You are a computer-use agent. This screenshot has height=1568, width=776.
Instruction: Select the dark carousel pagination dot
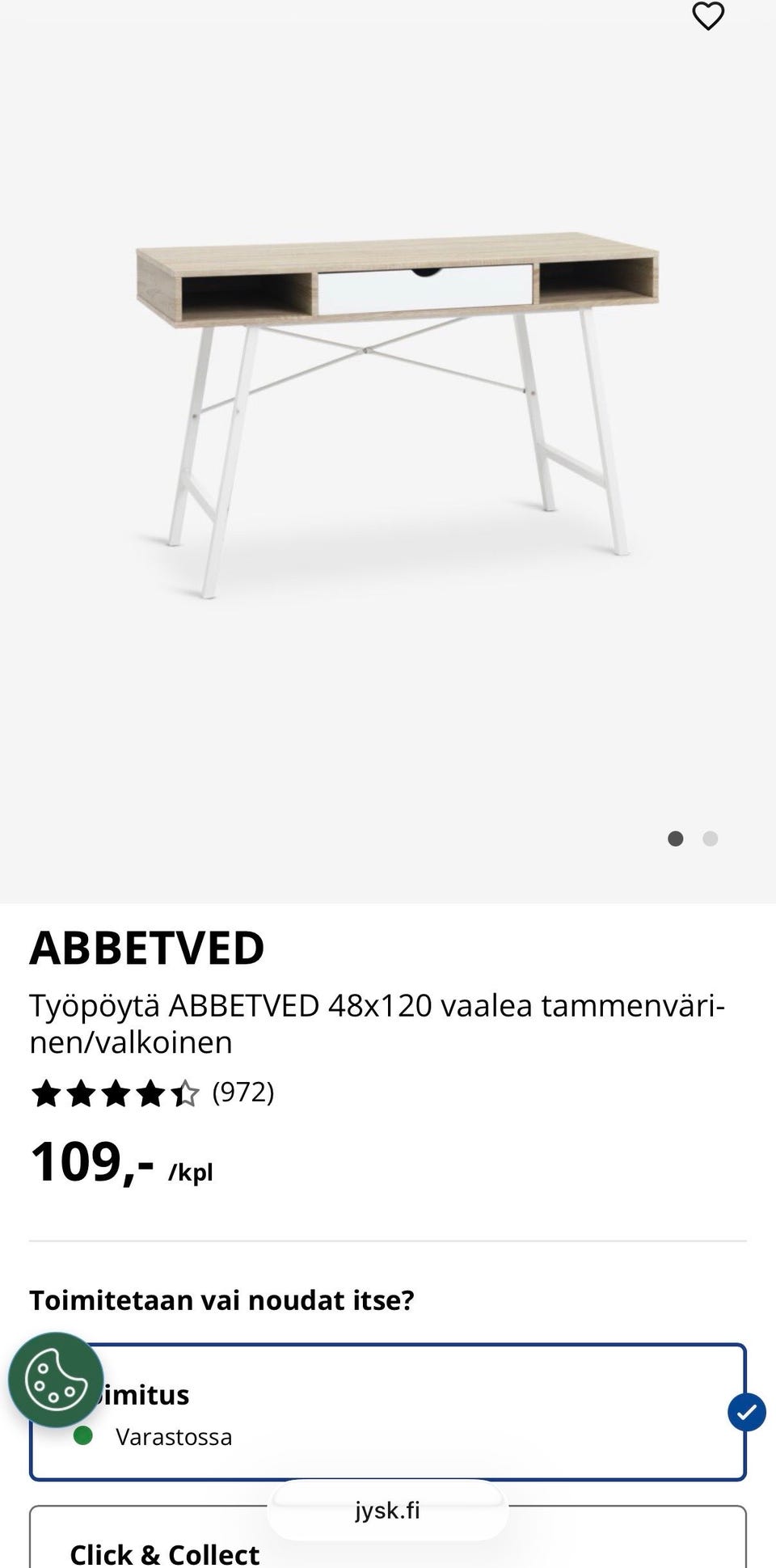[x=676, y=839]
